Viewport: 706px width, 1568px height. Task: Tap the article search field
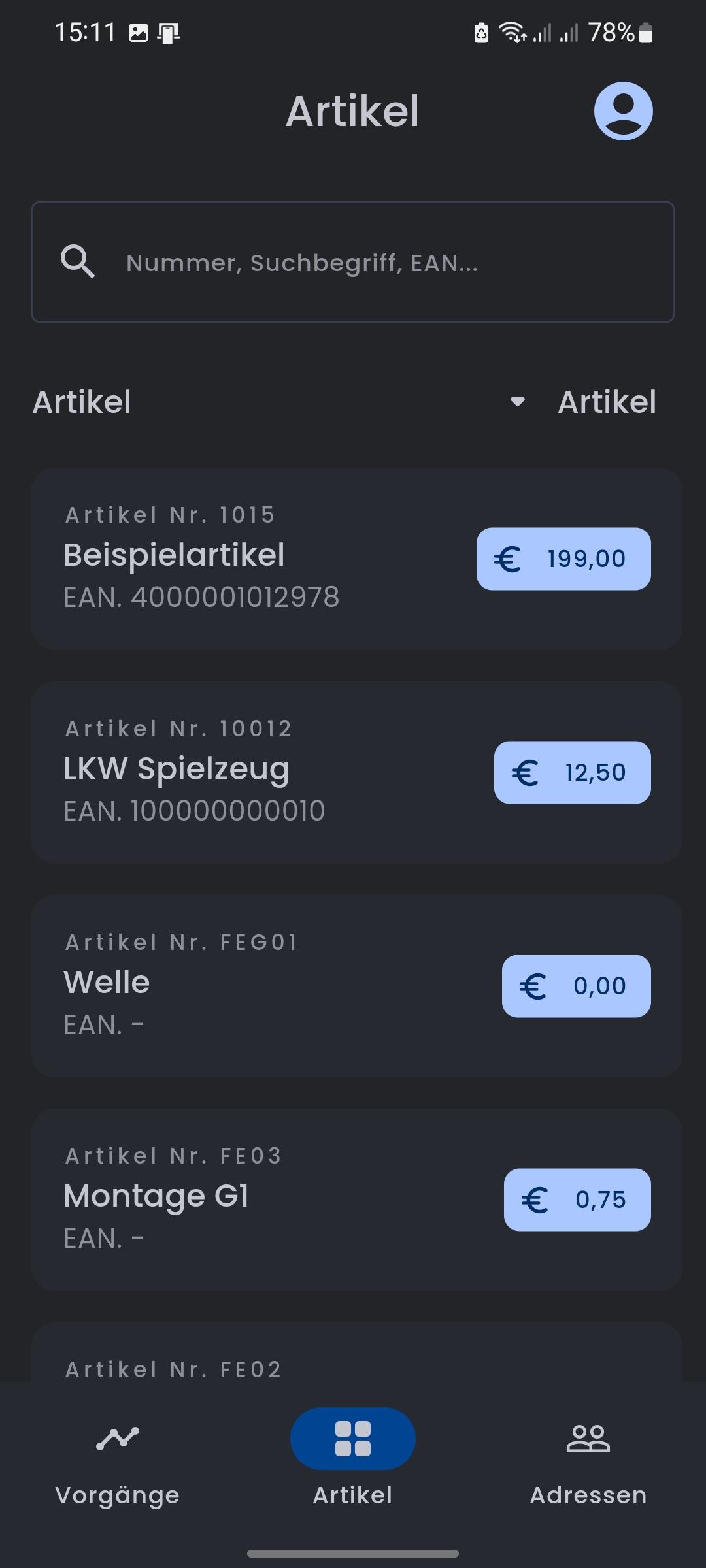coord(353,262)
